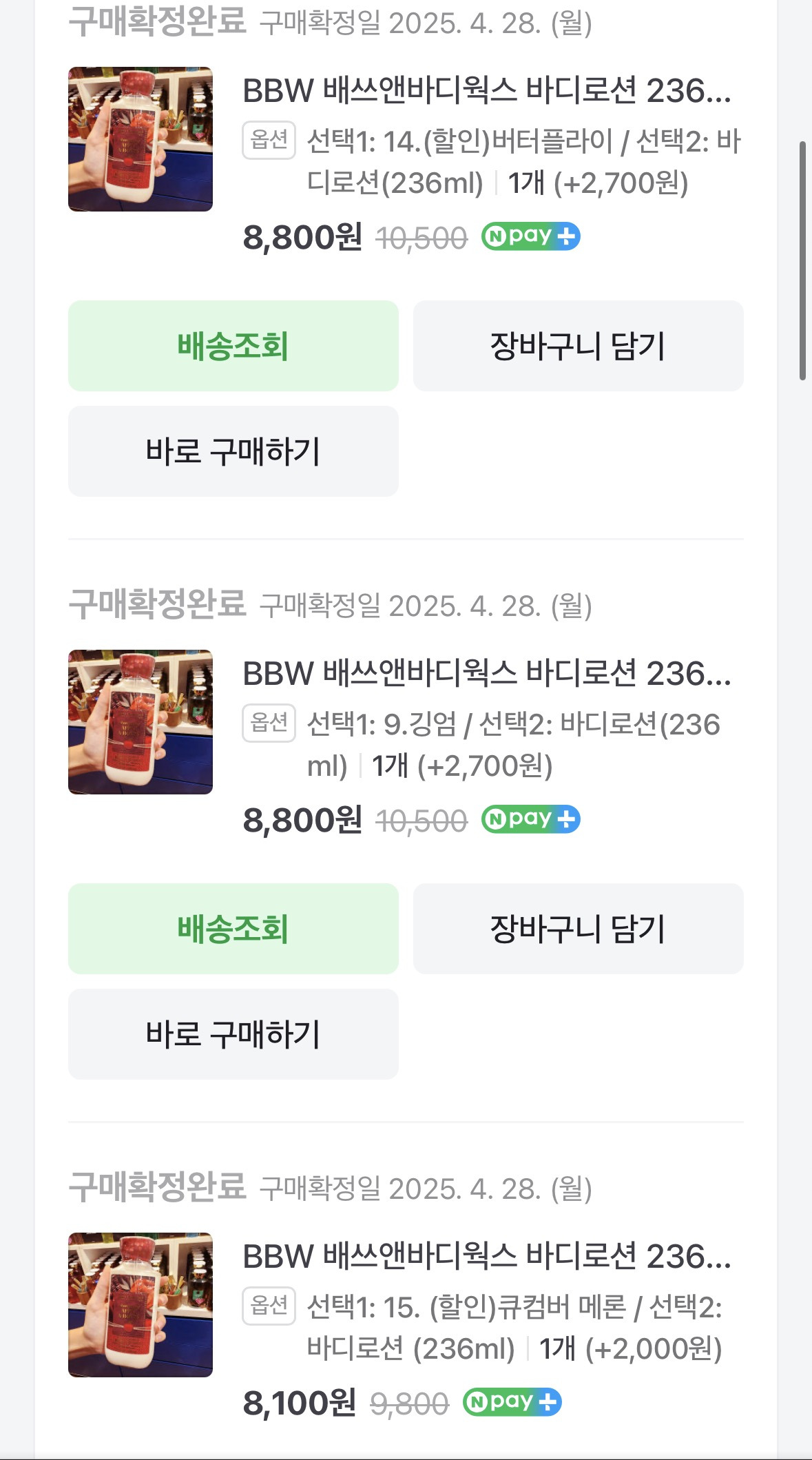812x1460 pixels.
Task: Tap 배송조회 for the 버터플라이 lotion order
Action: pyautogui.click(x=233, y=346)
